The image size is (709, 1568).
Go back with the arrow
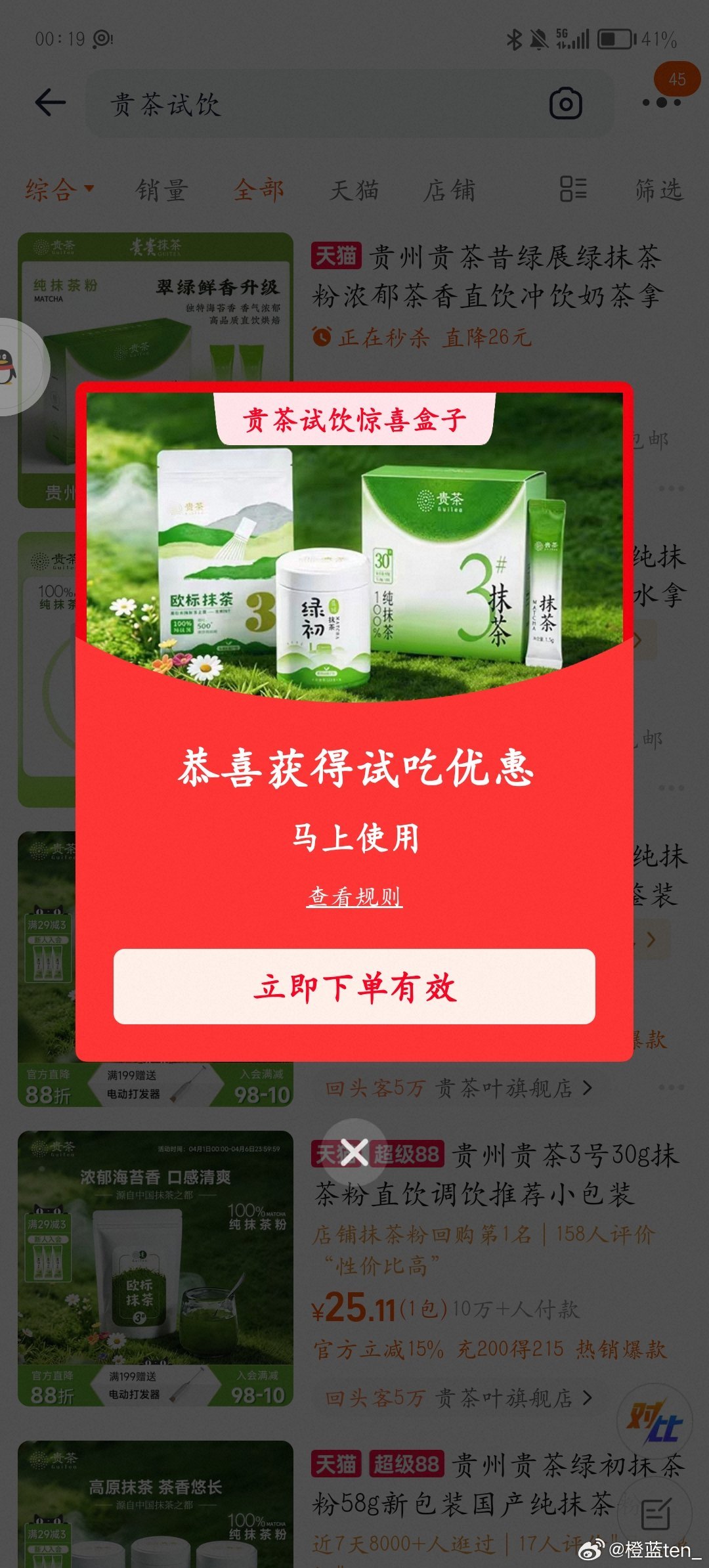[x=50, y=103]
